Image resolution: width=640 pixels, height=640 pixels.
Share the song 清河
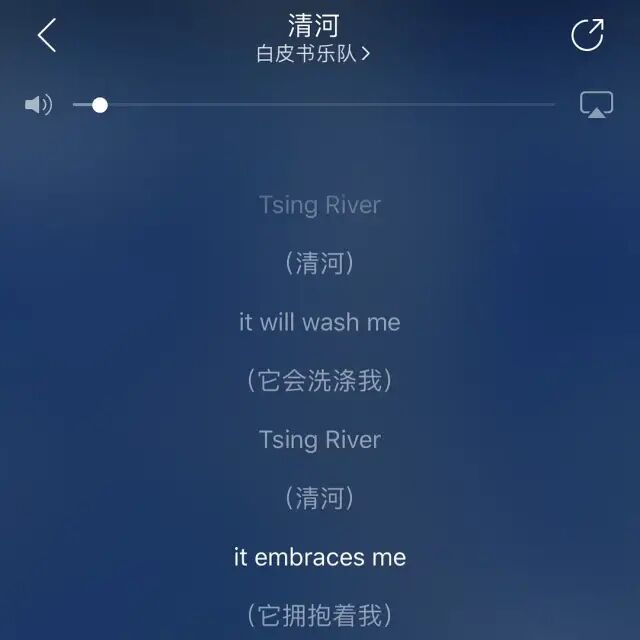[588, 34]
